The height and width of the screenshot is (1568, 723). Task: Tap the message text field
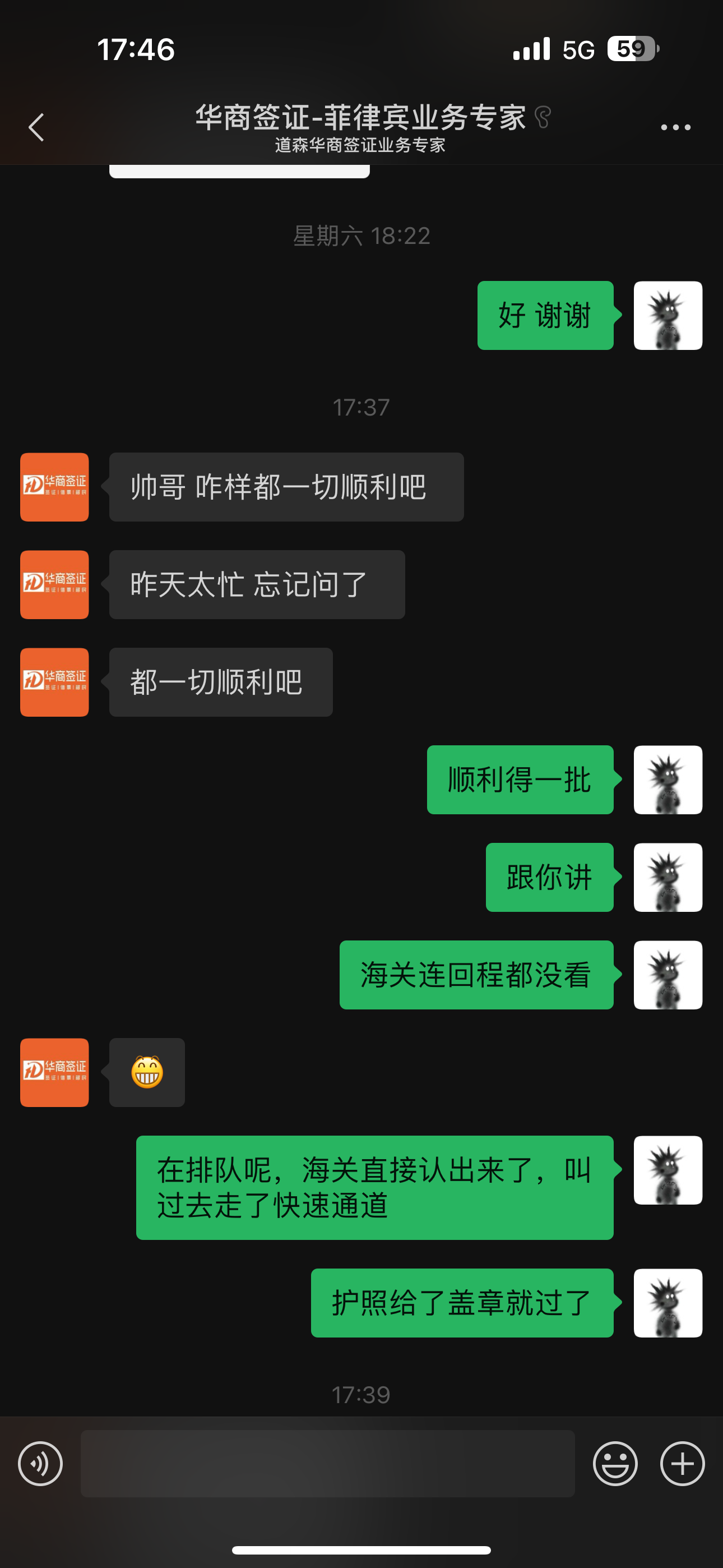pyautogui.click(x=327, y=1463)
